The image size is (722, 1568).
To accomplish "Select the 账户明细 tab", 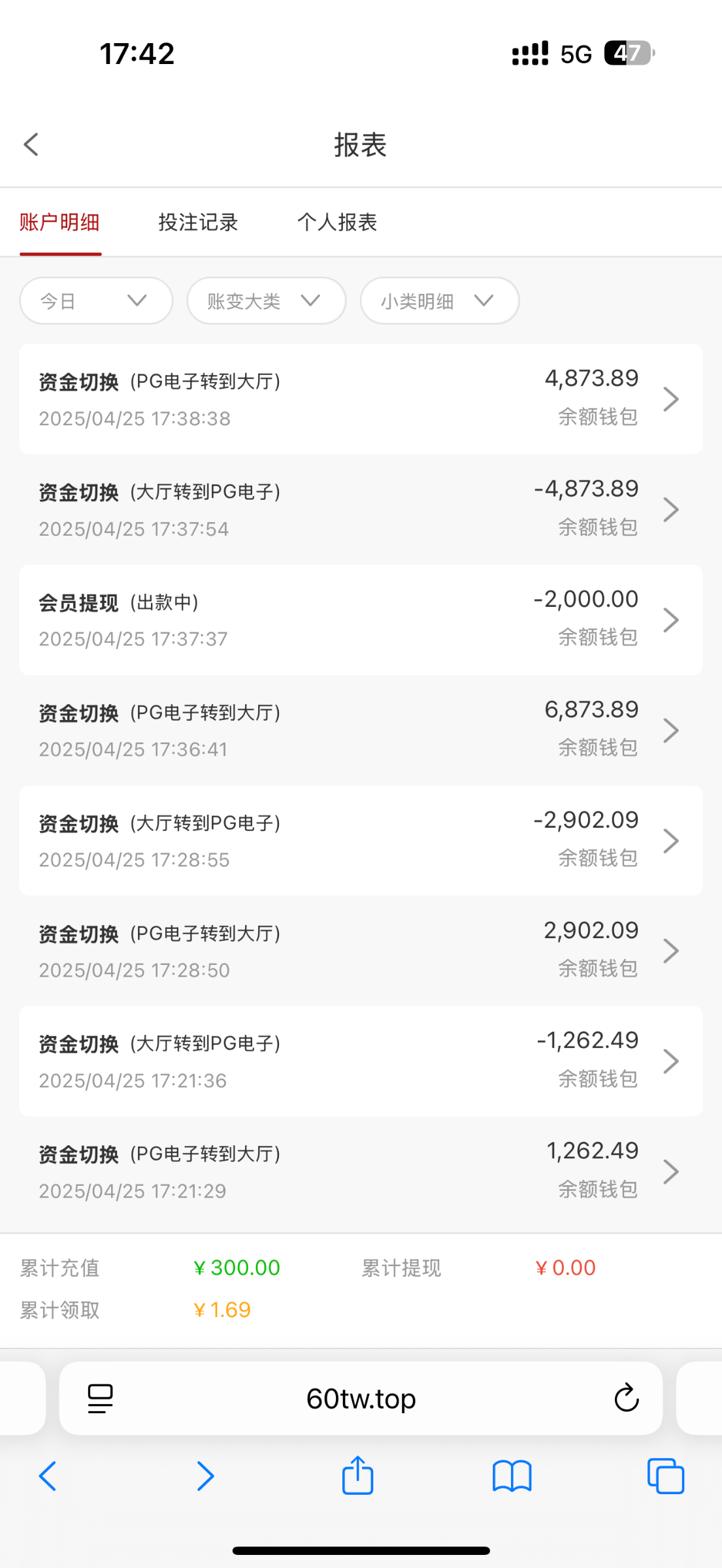I will (x=59, y=222).
